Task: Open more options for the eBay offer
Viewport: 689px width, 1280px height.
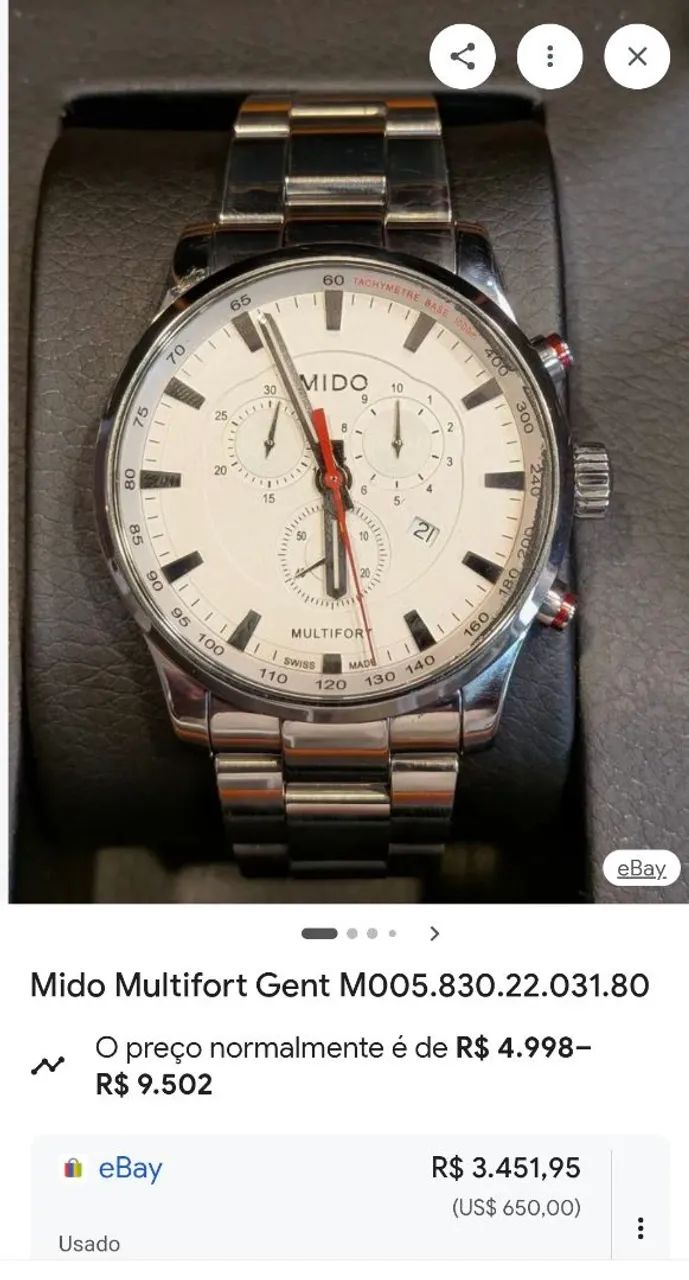Action: click(640, 1227)
